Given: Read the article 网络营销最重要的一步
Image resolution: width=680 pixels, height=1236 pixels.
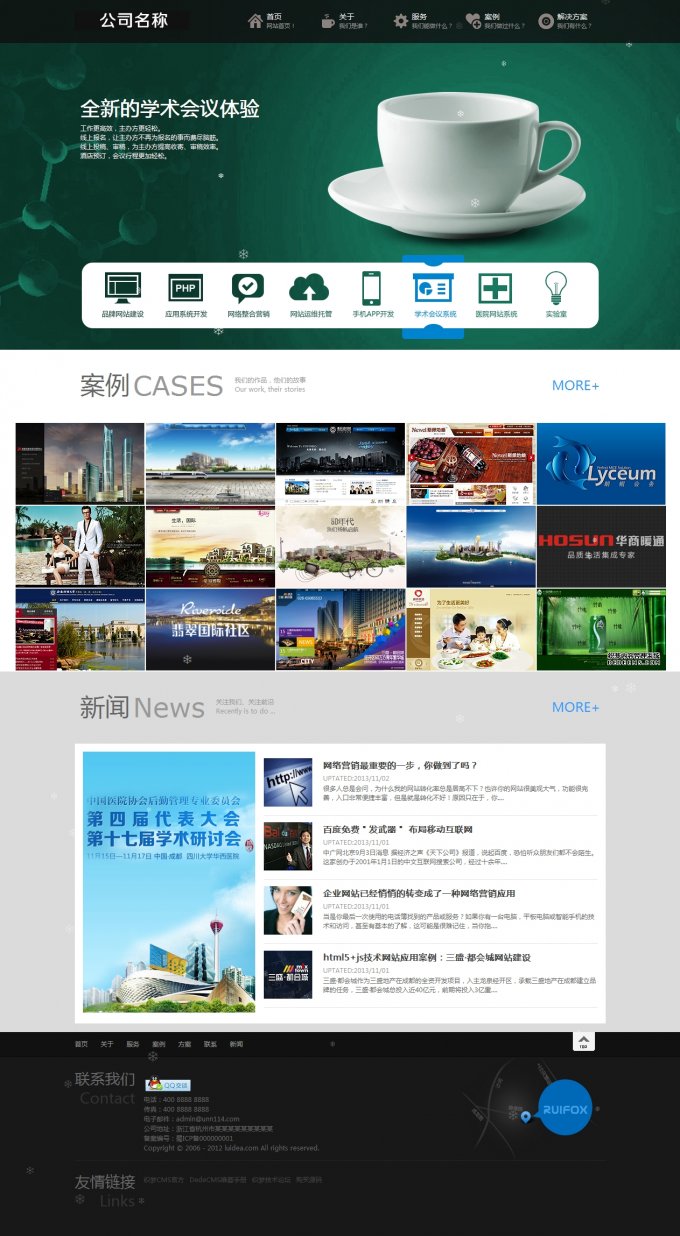Looking at the screenshot, I should click(x=400, y=765).
